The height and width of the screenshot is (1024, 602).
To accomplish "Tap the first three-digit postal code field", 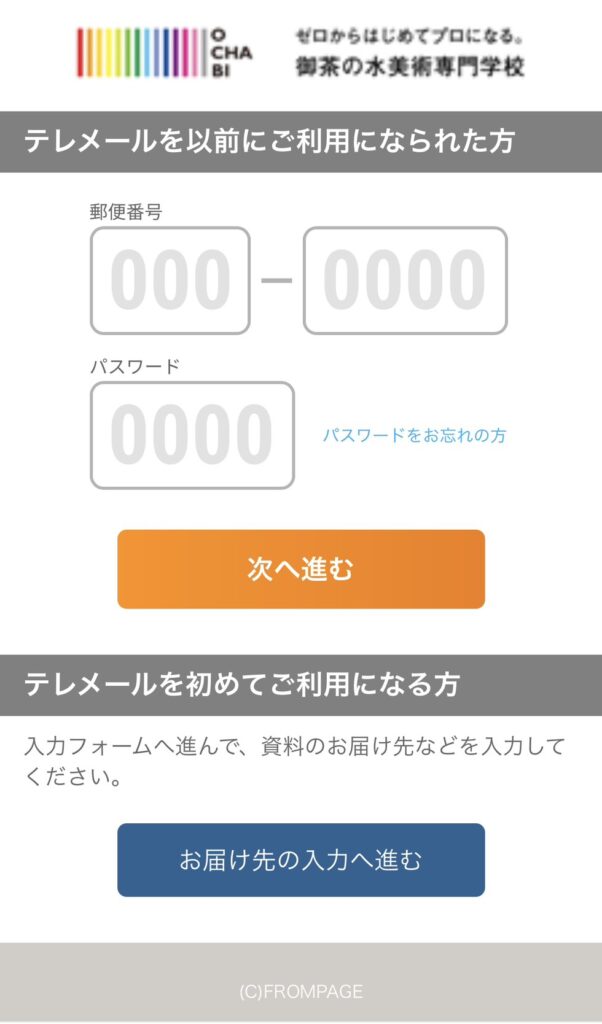I will click(x=170, y=281).
